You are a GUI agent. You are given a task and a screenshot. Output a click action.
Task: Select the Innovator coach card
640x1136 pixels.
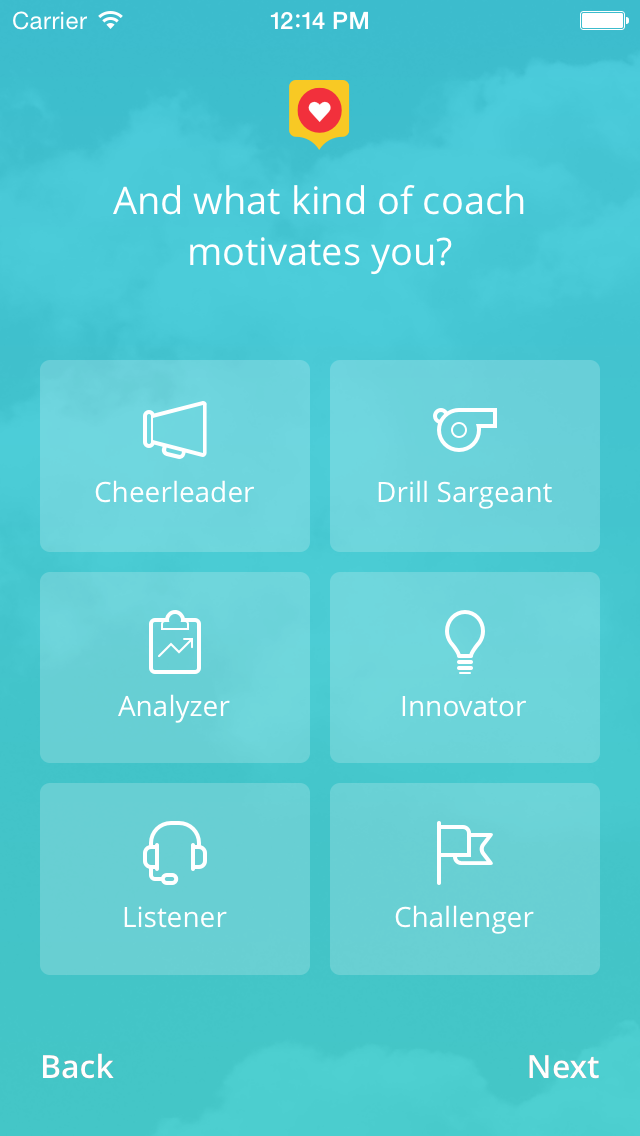[465, 667]
